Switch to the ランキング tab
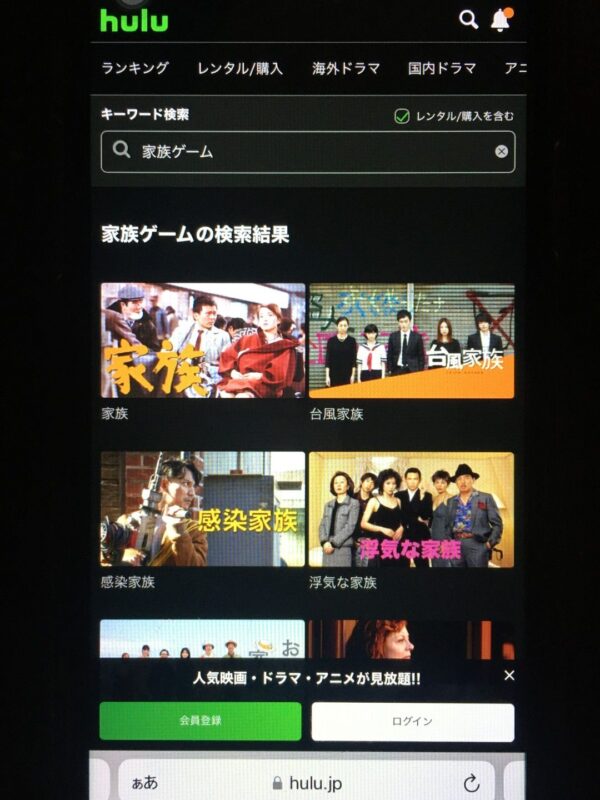Screen dimensions: 600x800 (x=135, y=68)
